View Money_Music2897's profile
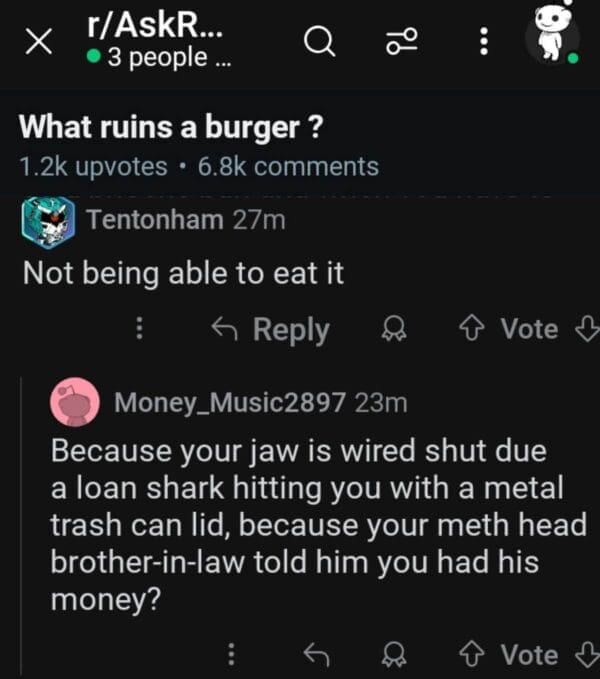Viewport: 600px width, 679px height. point(230,402)
